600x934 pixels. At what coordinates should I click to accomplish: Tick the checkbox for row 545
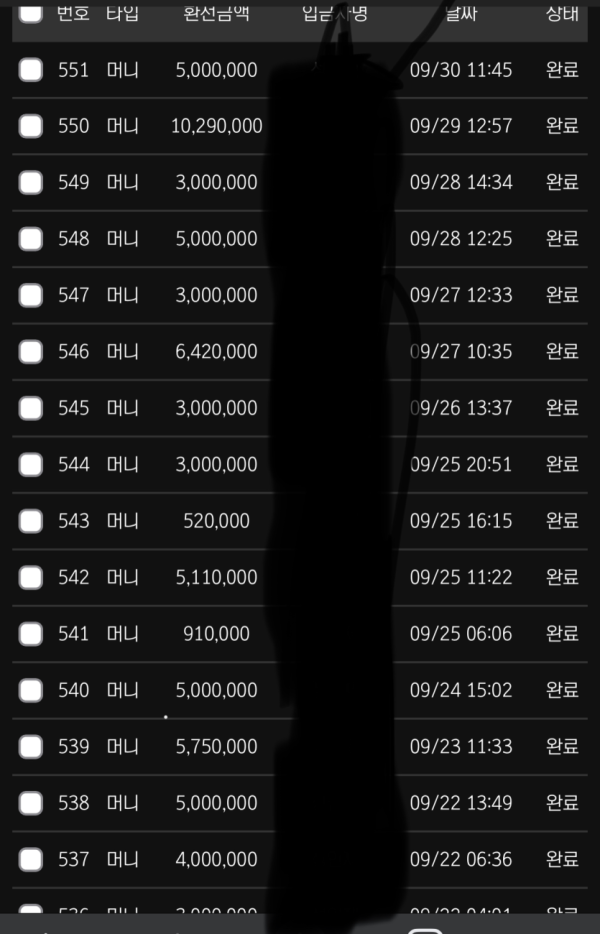[x=31, y=408]
